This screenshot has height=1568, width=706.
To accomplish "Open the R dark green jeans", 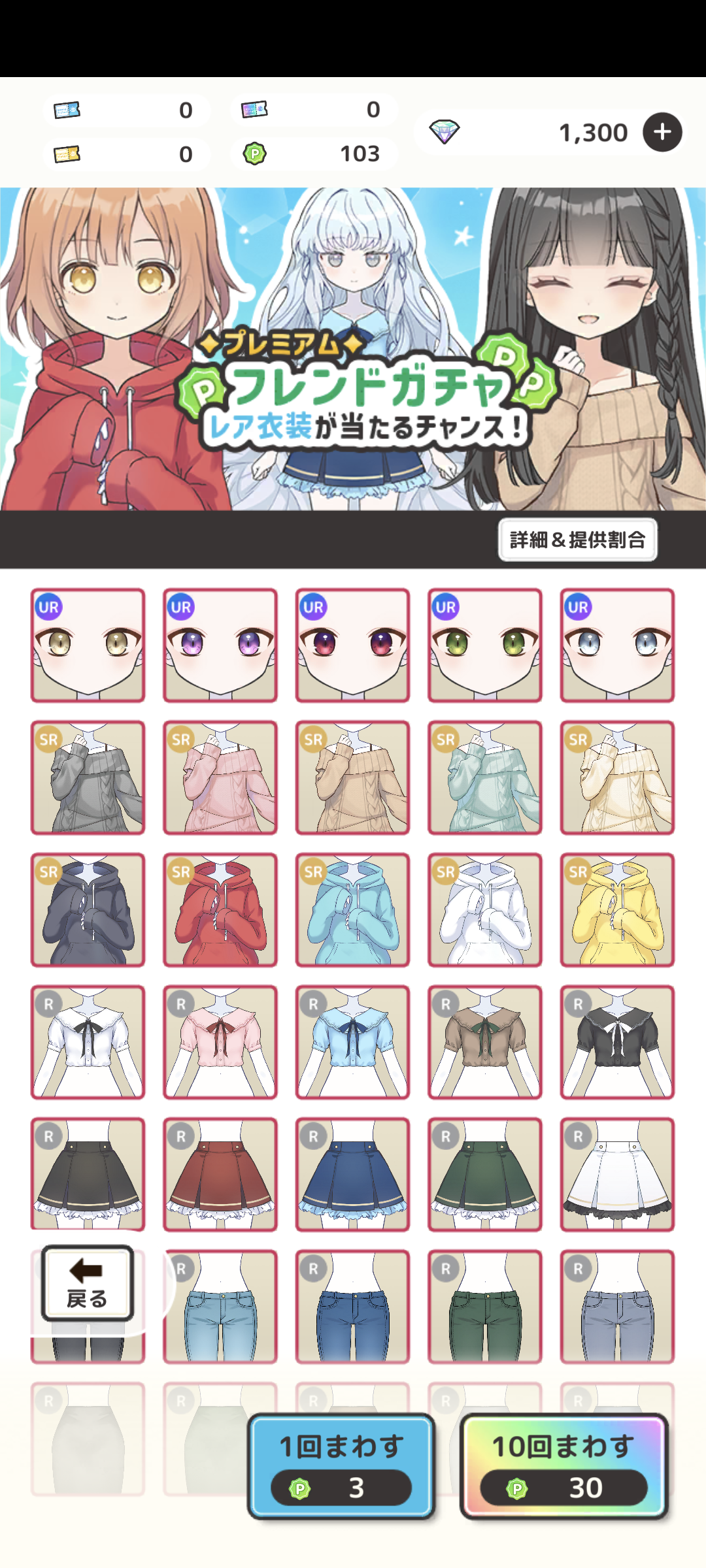I will [485, 1307].
